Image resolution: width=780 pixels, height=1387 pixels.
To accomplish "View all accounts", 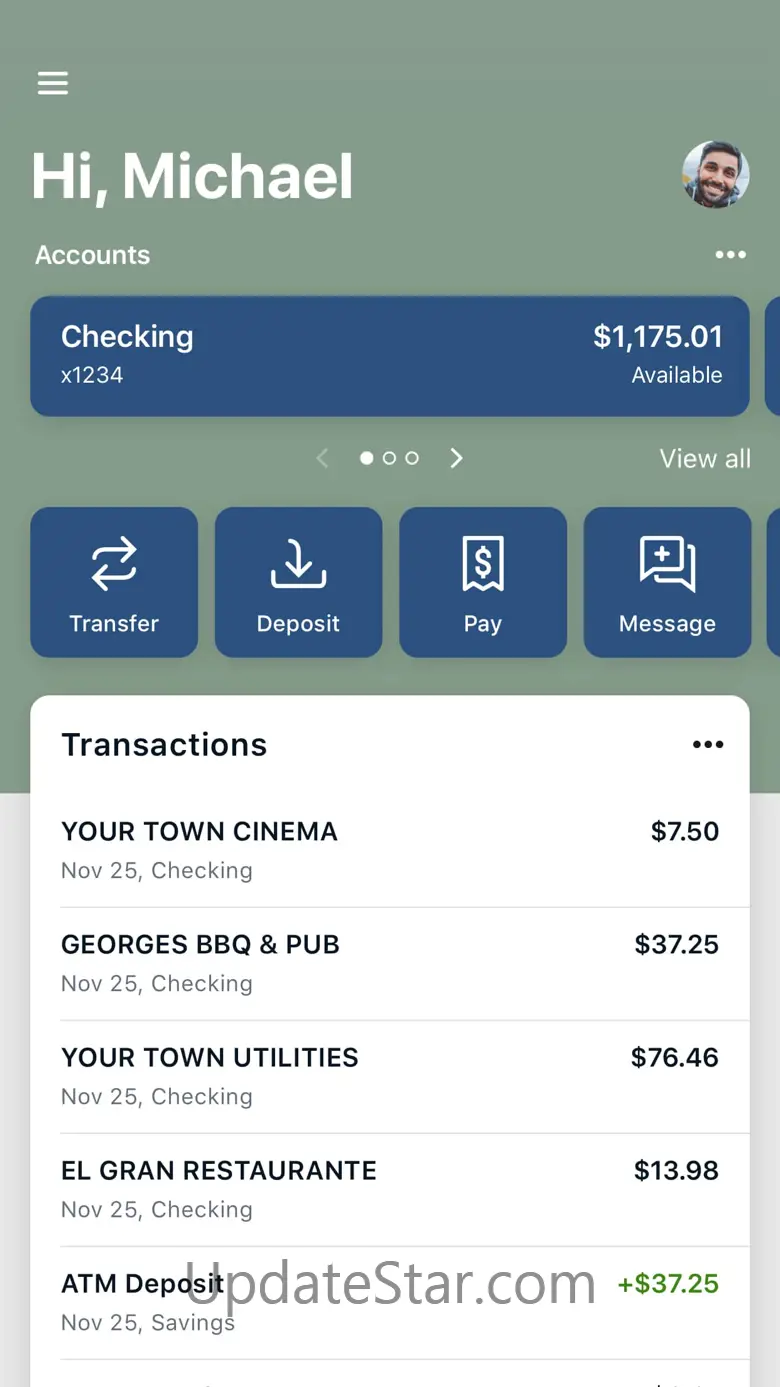I will coord(705,459).
